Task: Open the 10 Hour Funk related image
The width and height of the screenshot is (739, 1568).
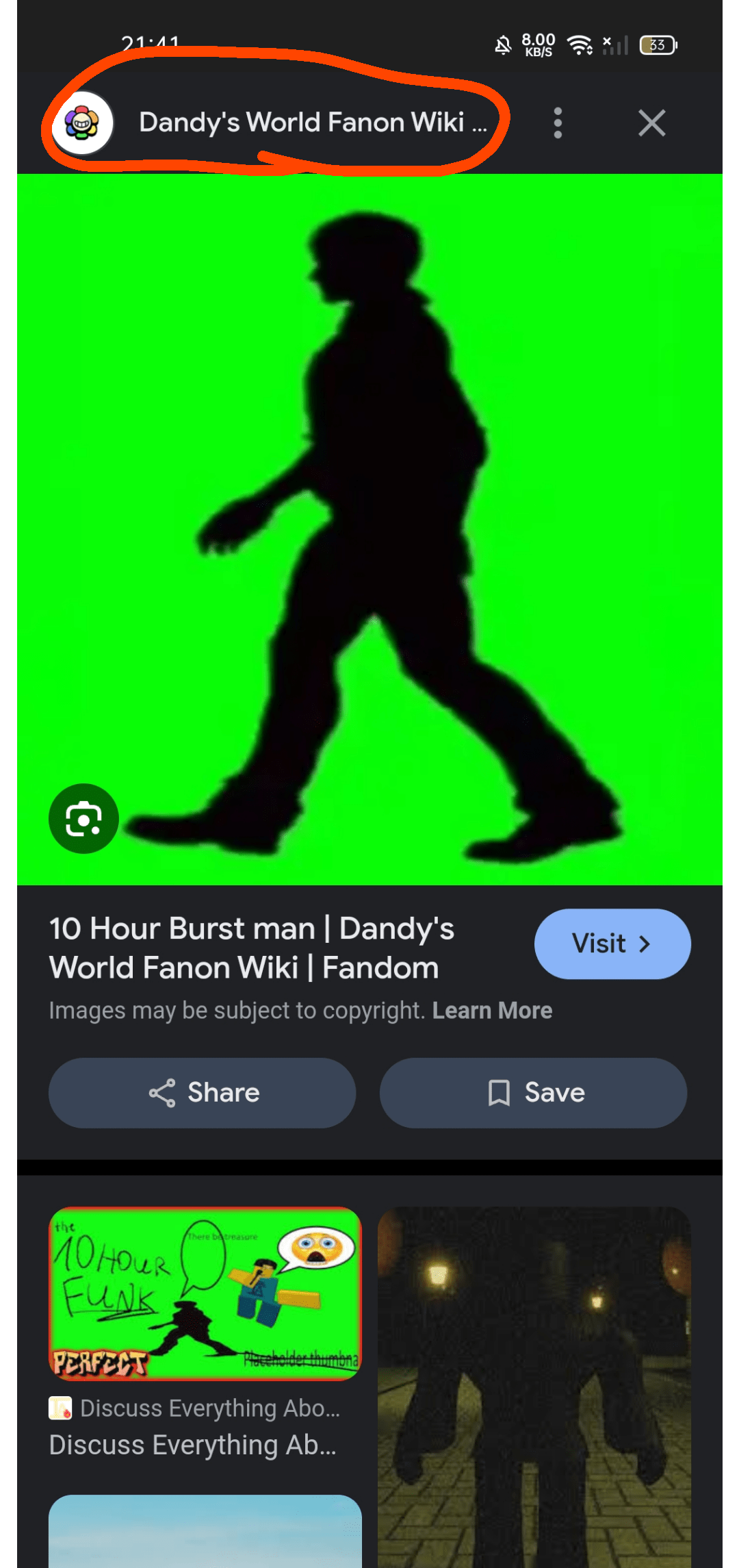Action: click(x=205, y=1293)
